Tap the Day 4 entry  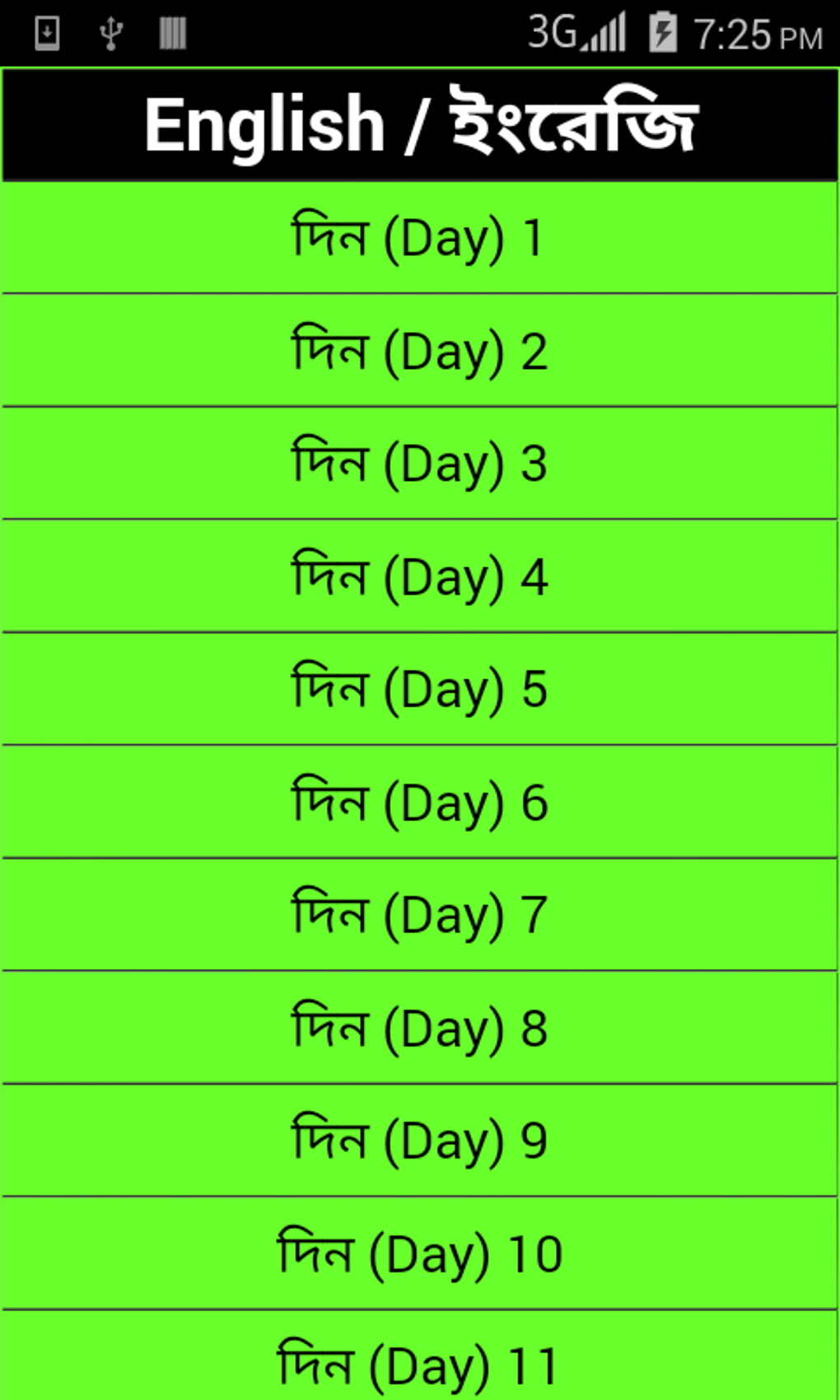[419, 576]
